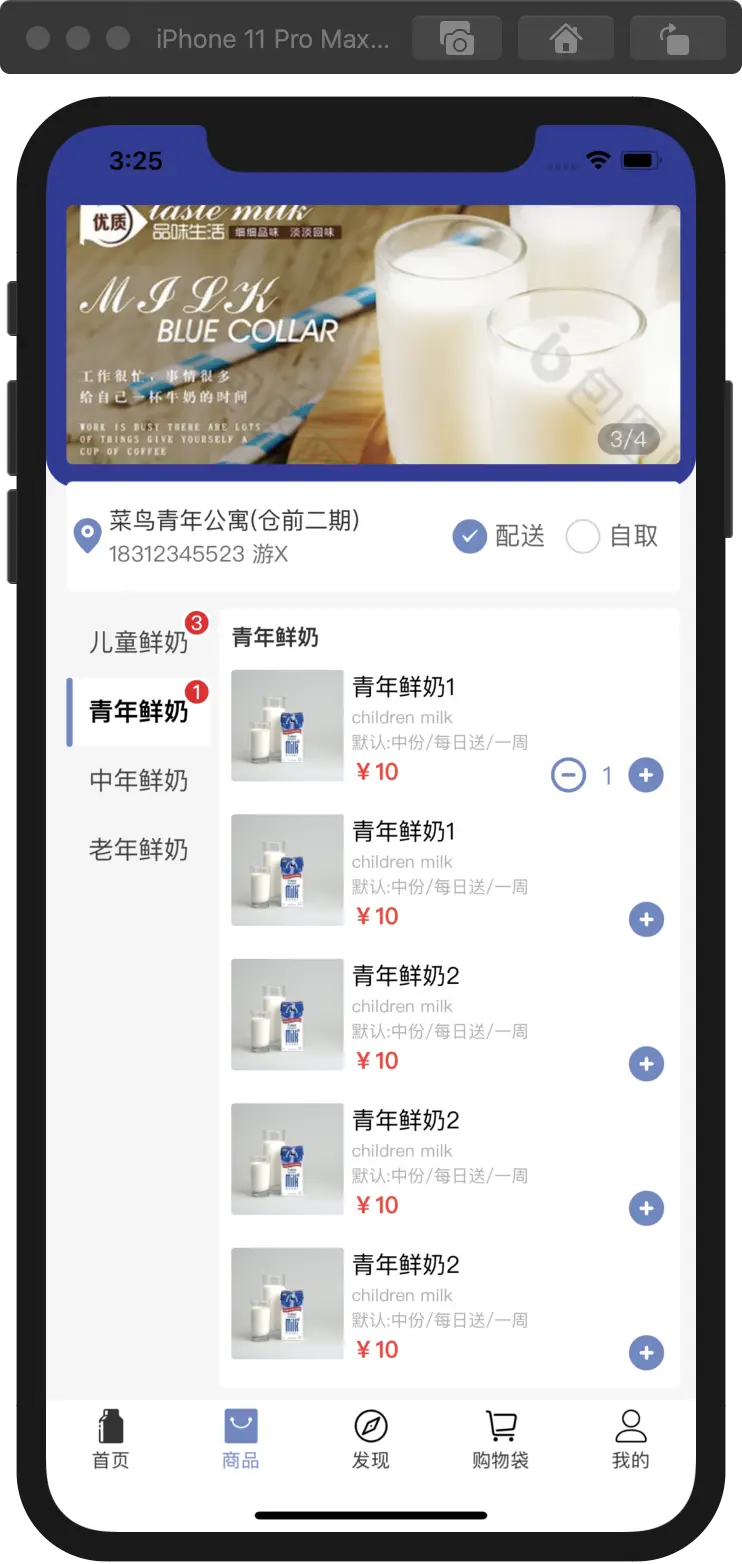This screenshot has width=742, height=1564.
Task: Open the milk promotional banner
Action: click(x=372, y=334)
